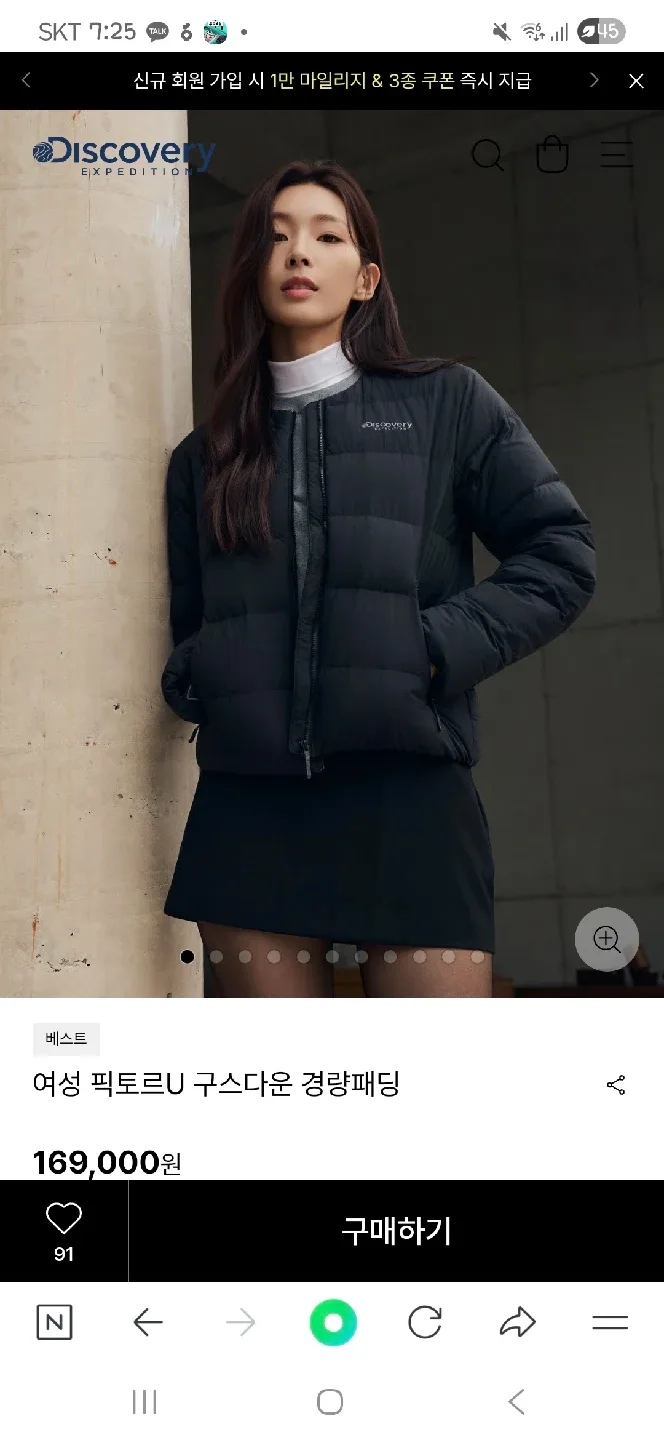Share the page from the browser toolbar

click(x=517, y=1323)
